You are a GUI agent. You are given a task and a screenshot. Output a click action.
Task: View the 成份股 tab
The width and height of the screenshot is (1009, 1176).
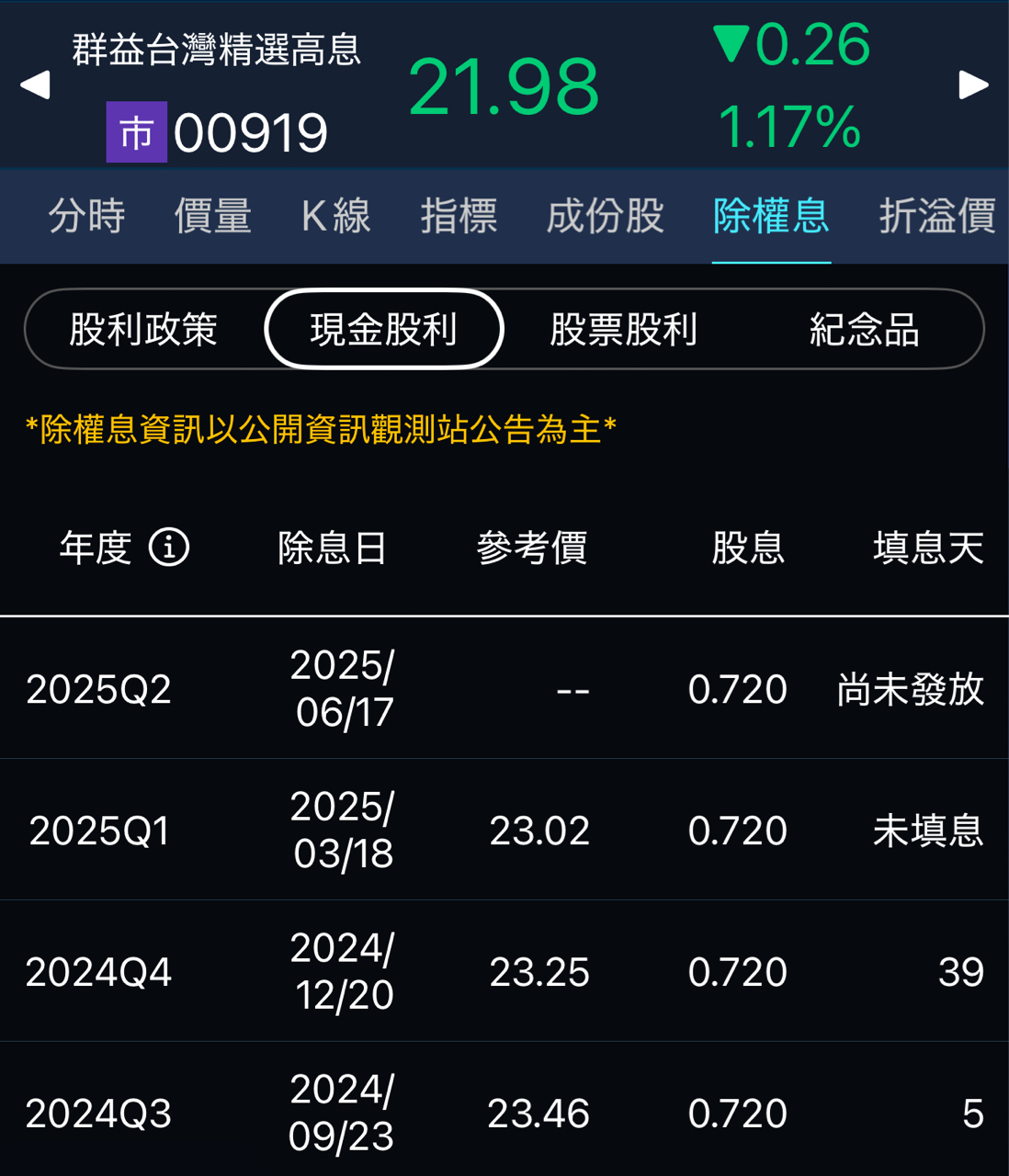(605, 217)
